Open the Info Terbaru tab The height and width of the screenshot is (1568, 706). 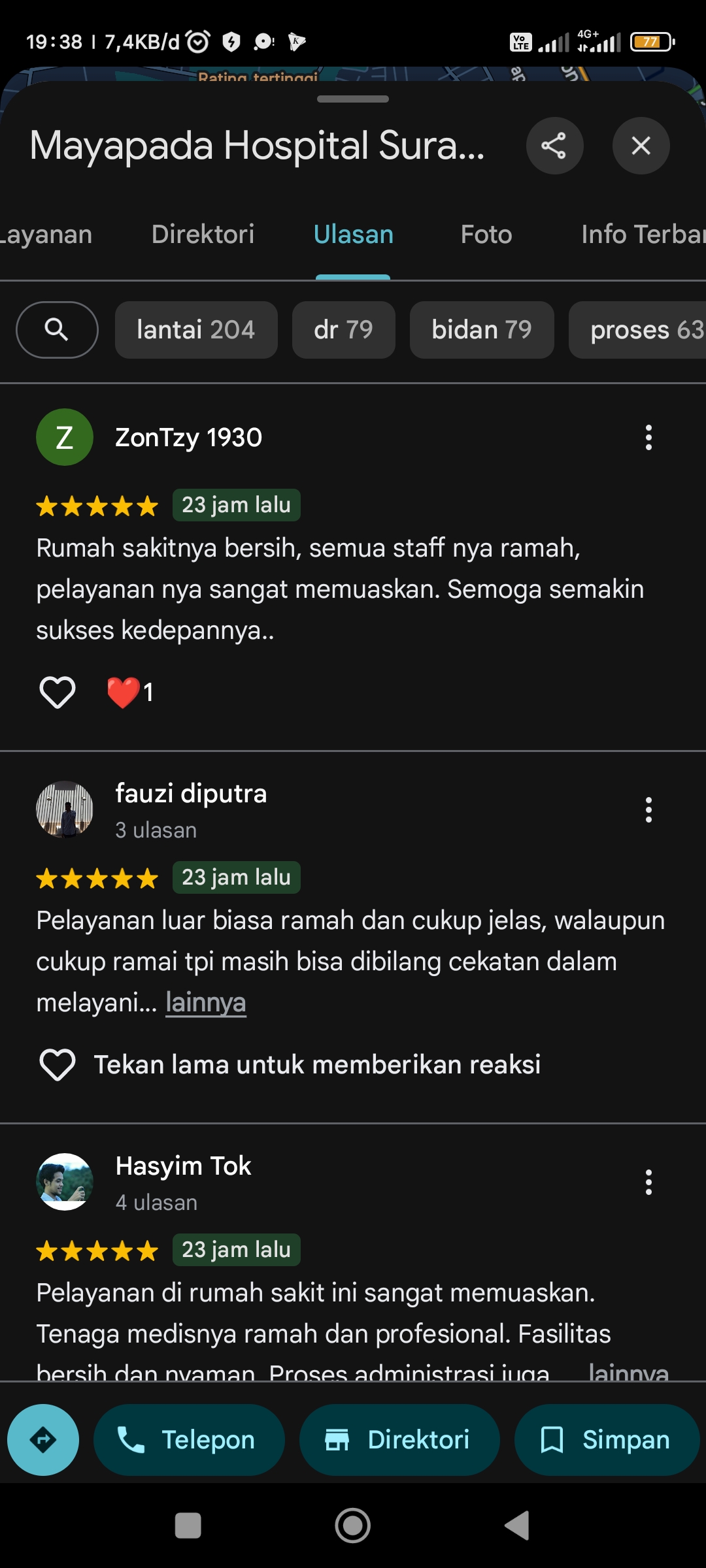pyautogui.click(x=643, y=235)
